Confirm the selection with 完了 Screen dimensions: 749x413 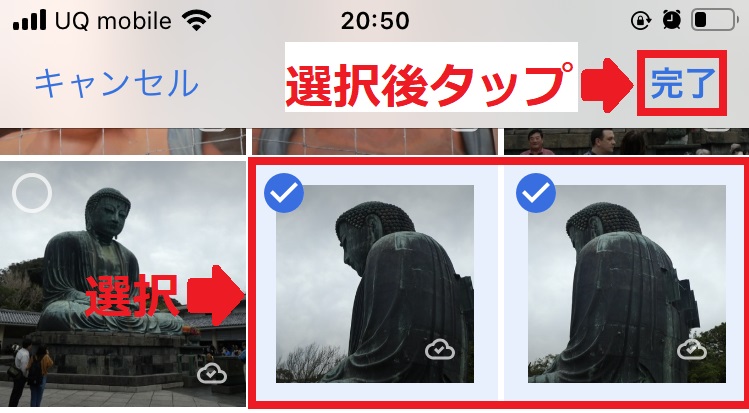coord(683,84)
